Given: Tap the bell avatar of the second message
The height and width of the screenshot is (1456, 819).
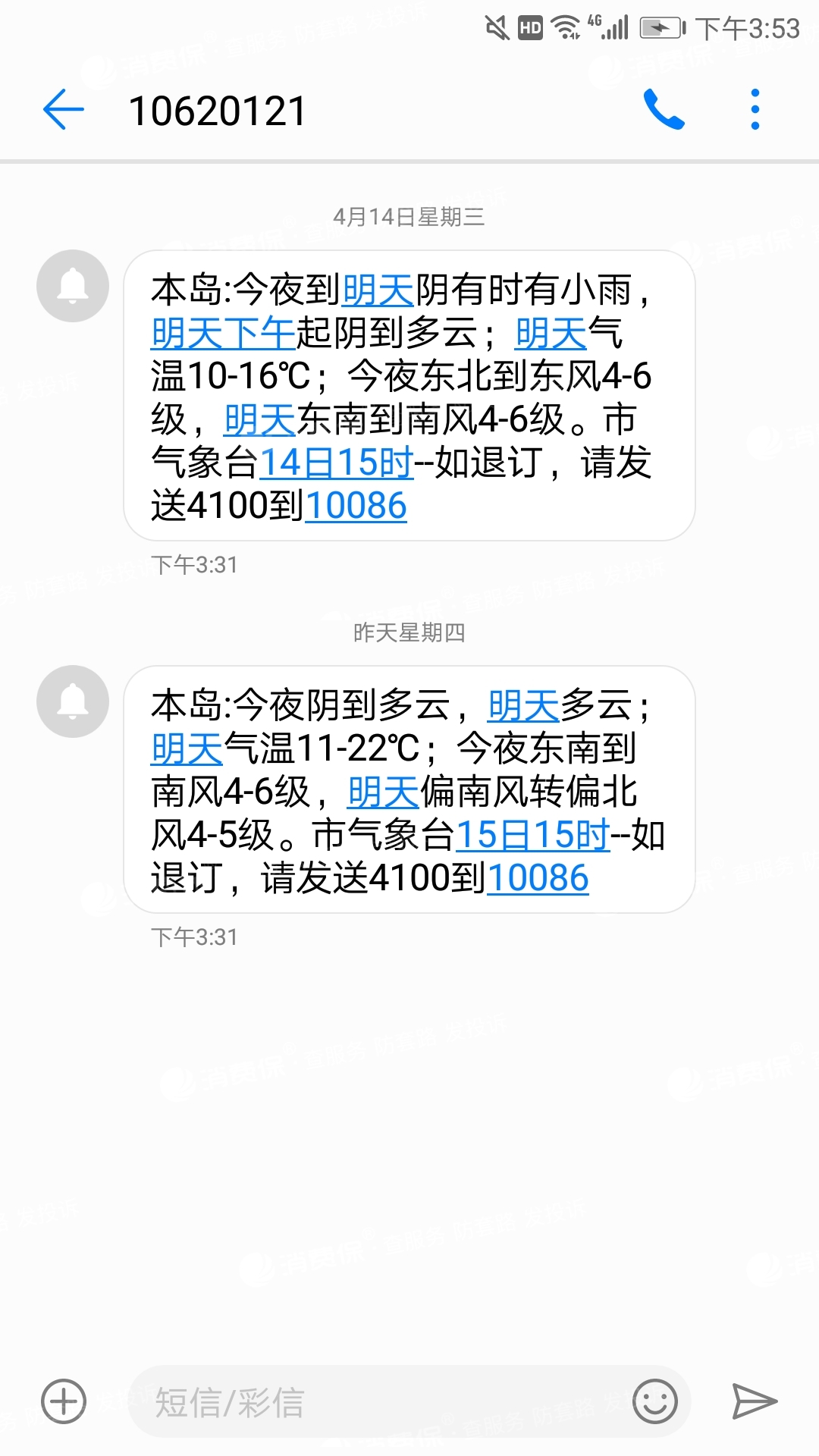Looking at the screenshot, I should [72, 701].
